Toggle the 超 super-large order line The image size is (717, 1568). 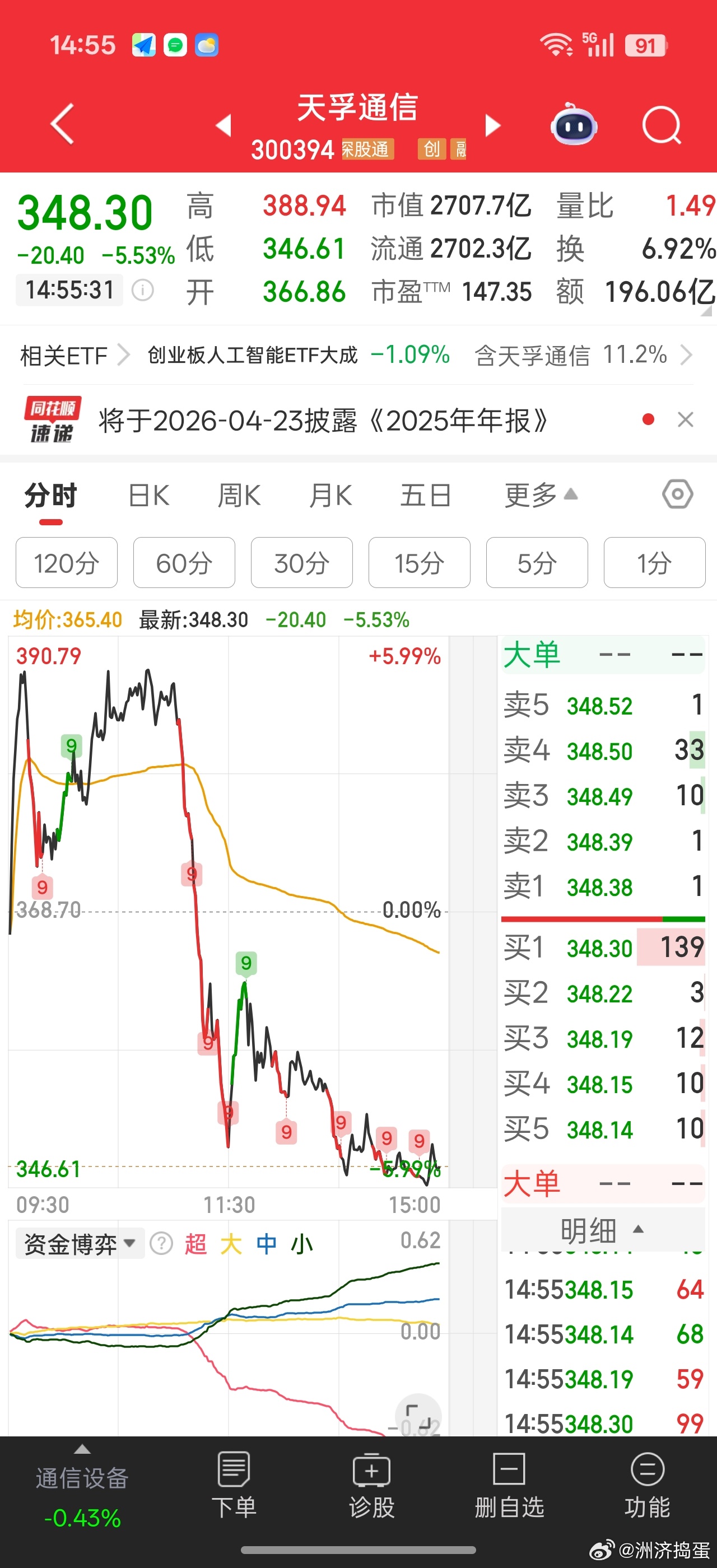[196, 1242]
